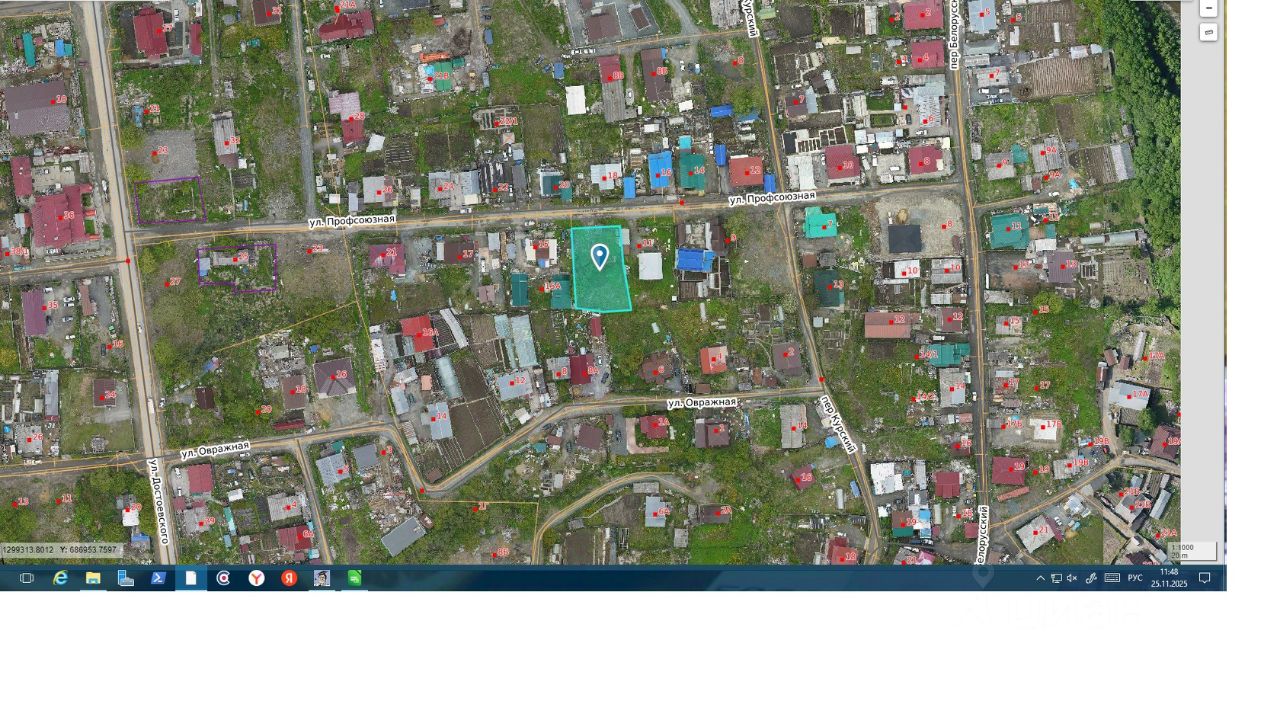Switch the РУС keyboard language
1280x720 pixels.
pos(1135,578)
